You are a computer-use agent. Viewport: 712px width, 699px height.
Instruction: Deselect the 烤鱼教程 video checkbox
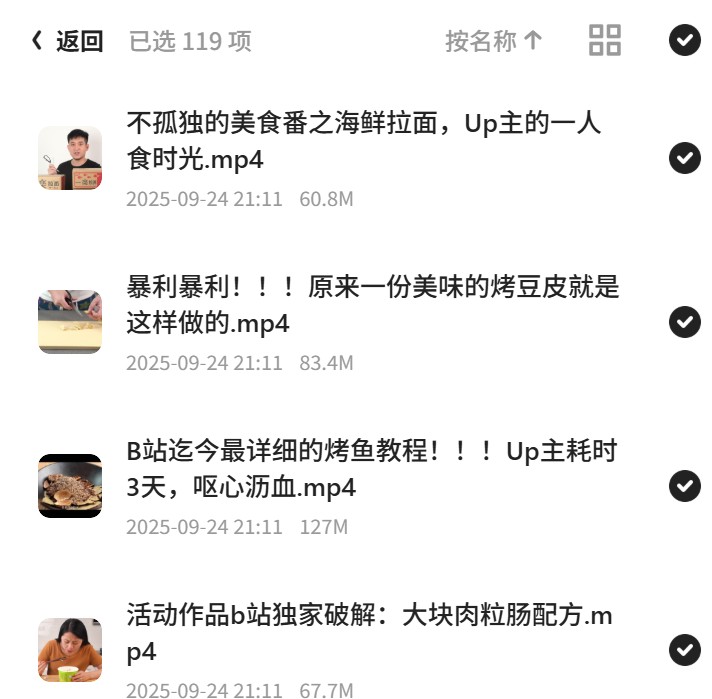tap(685, 486)
